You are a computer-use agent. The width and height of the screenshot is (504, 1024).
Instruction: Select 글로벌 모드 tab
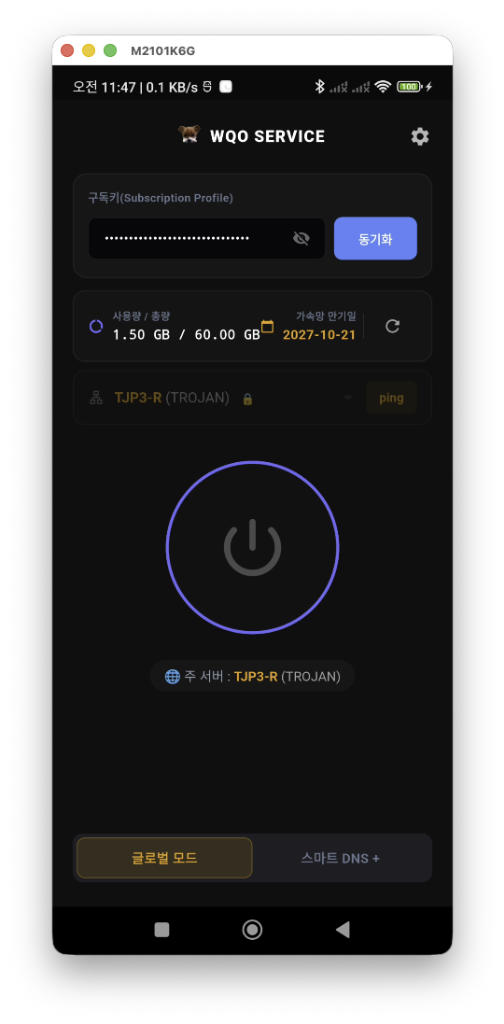165,857
